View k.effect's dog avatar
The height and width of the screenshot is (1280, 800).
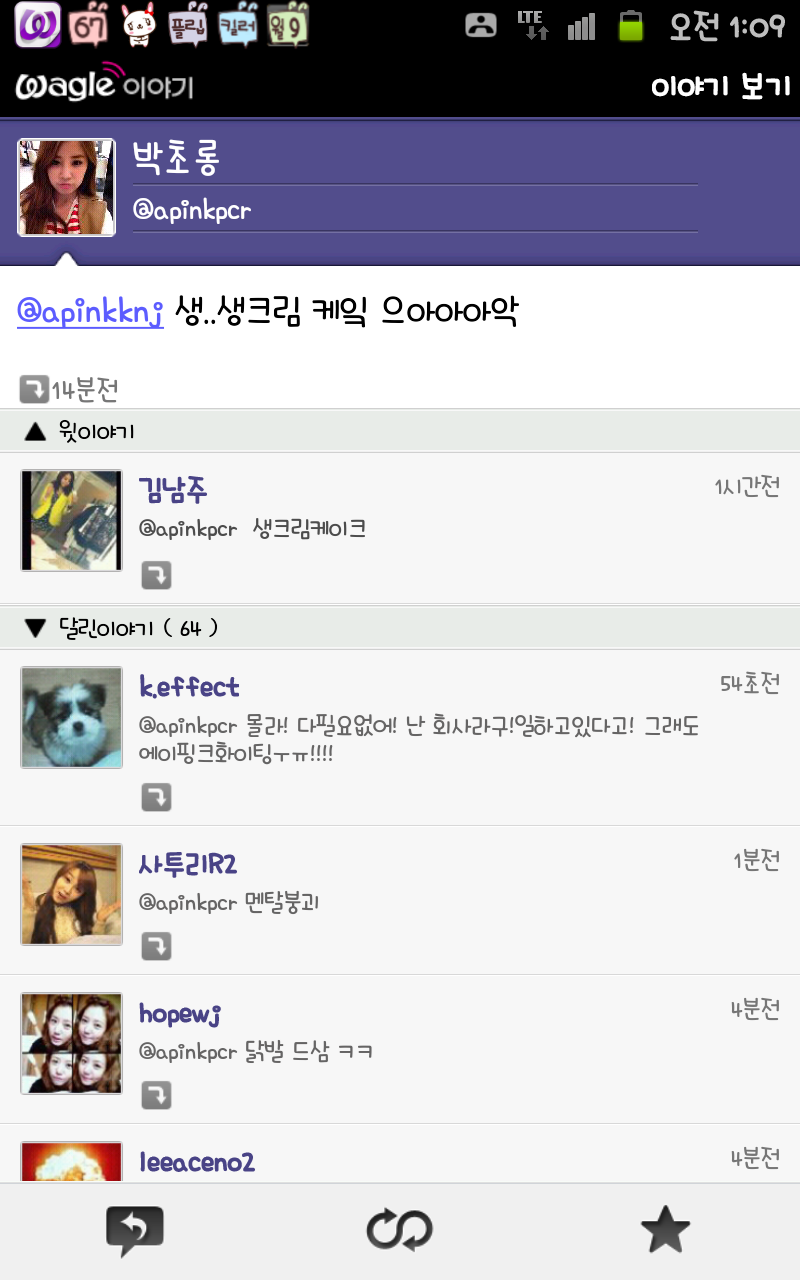71,717
